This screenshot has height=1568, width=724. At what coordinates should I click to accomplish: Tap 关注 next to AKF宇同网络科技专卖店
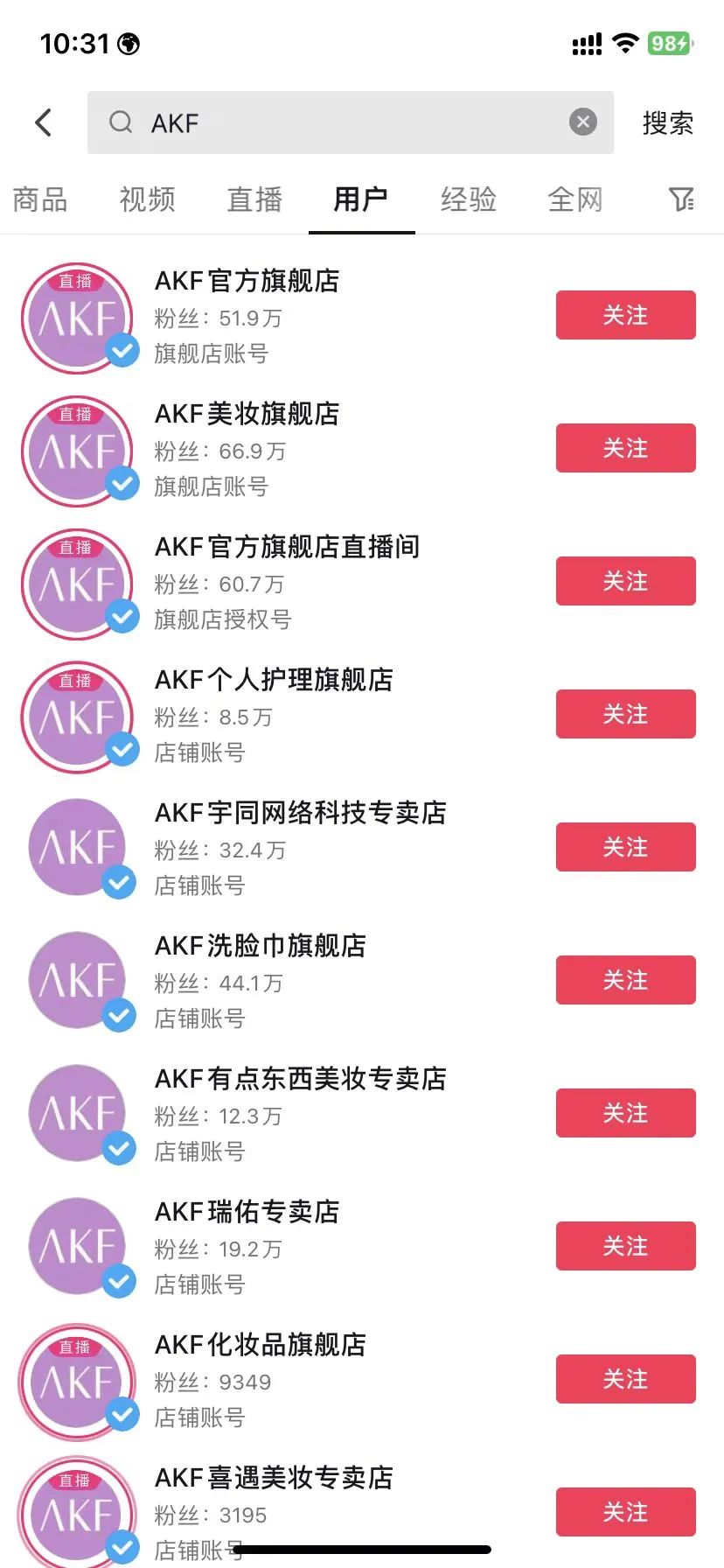625,847
